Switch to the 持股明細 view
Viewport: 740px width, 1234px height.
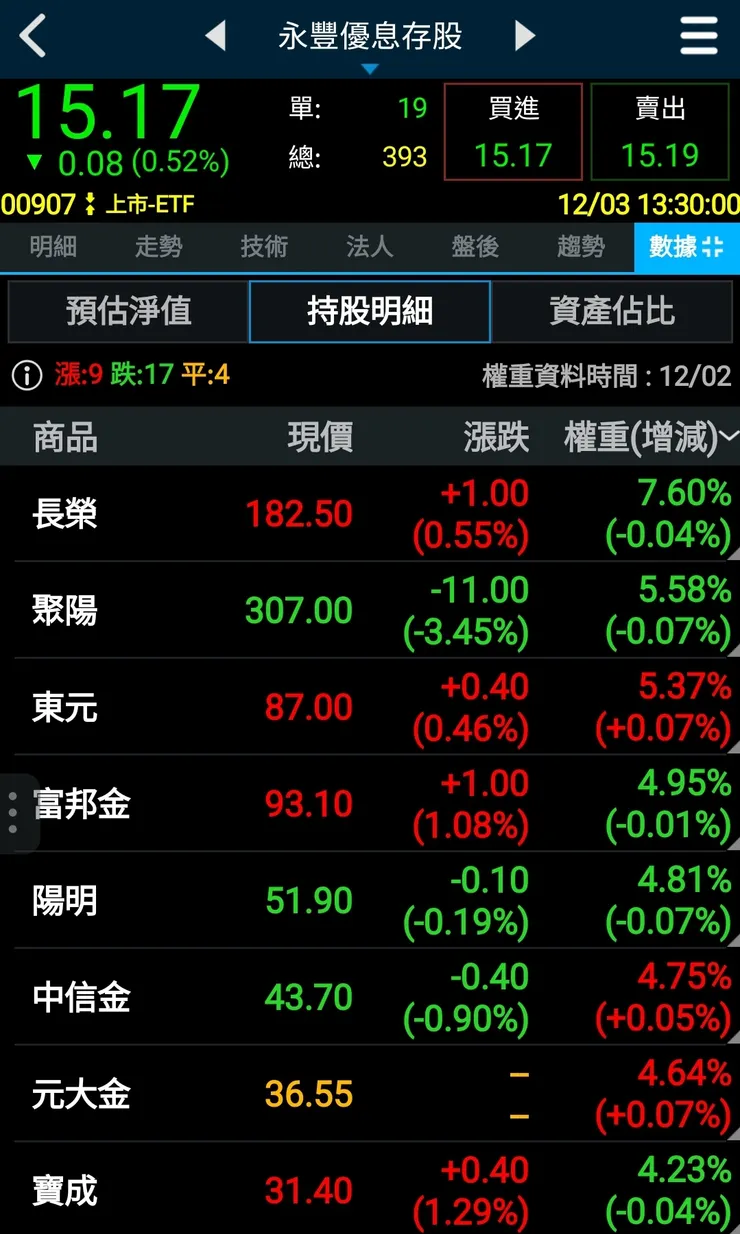click(369, 311)
